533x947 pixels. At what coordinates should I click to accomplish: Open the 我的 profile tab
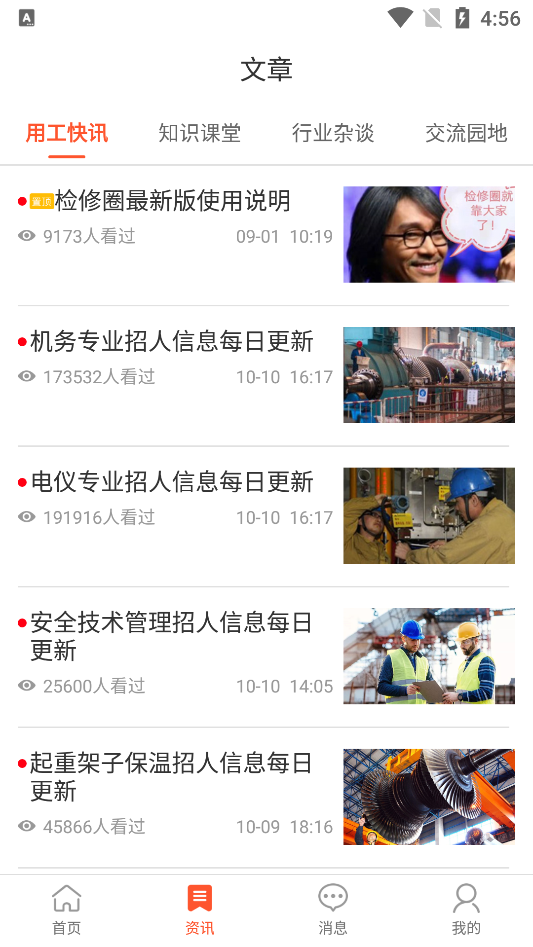point(466,910)
